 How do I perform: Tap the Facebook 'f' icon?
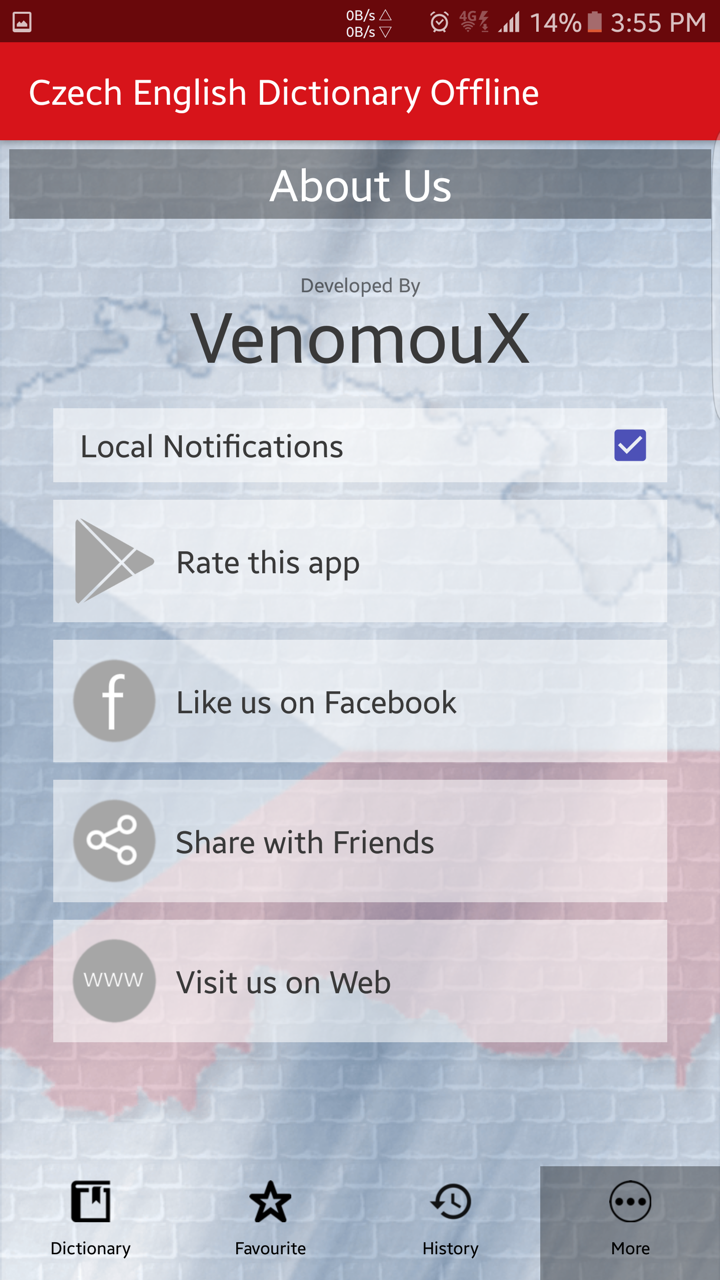click(x=114, y=701)
